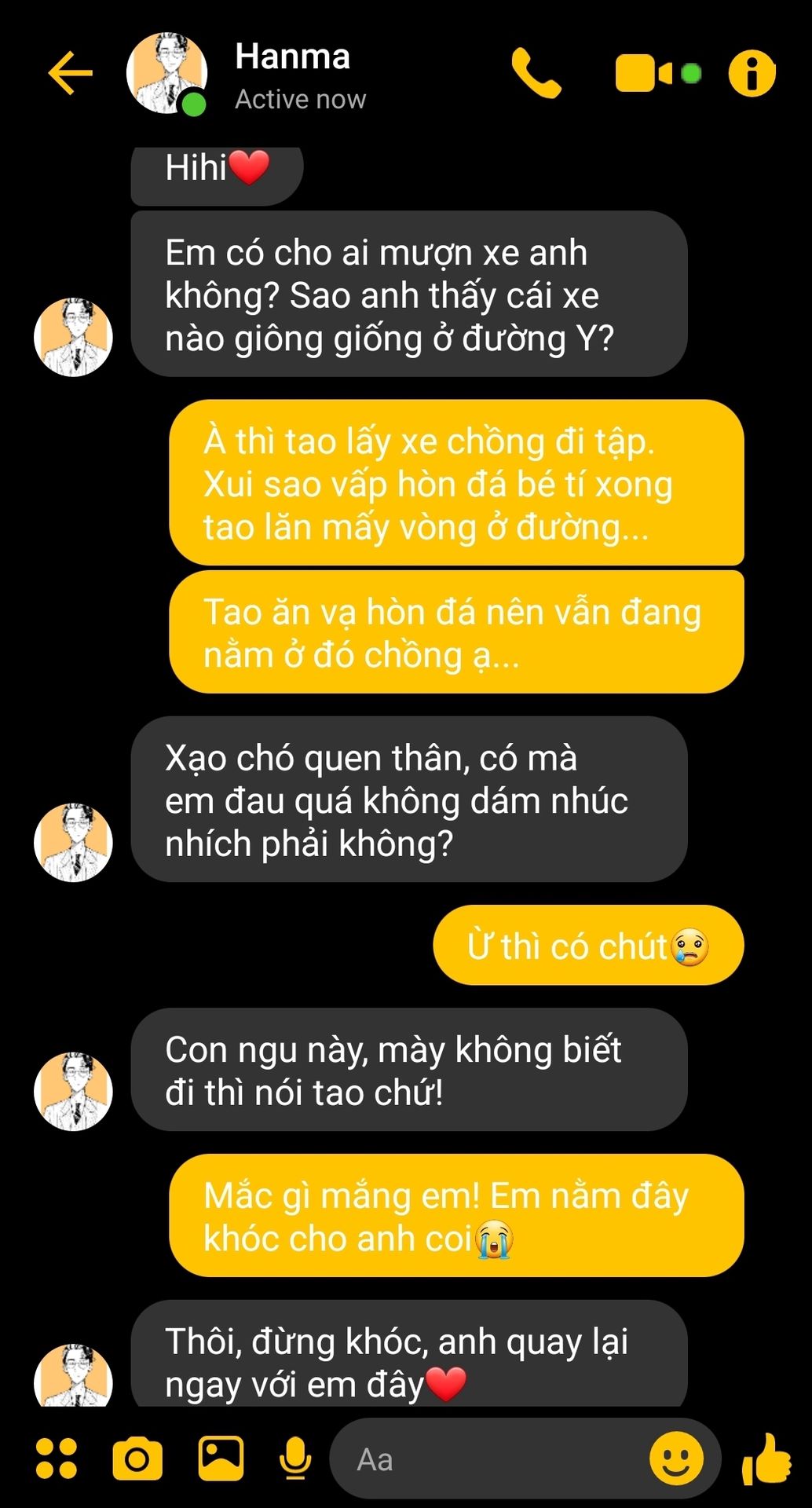Record a voice message with the microphone
This screenshot has height=1508, width=812.
295,1459
